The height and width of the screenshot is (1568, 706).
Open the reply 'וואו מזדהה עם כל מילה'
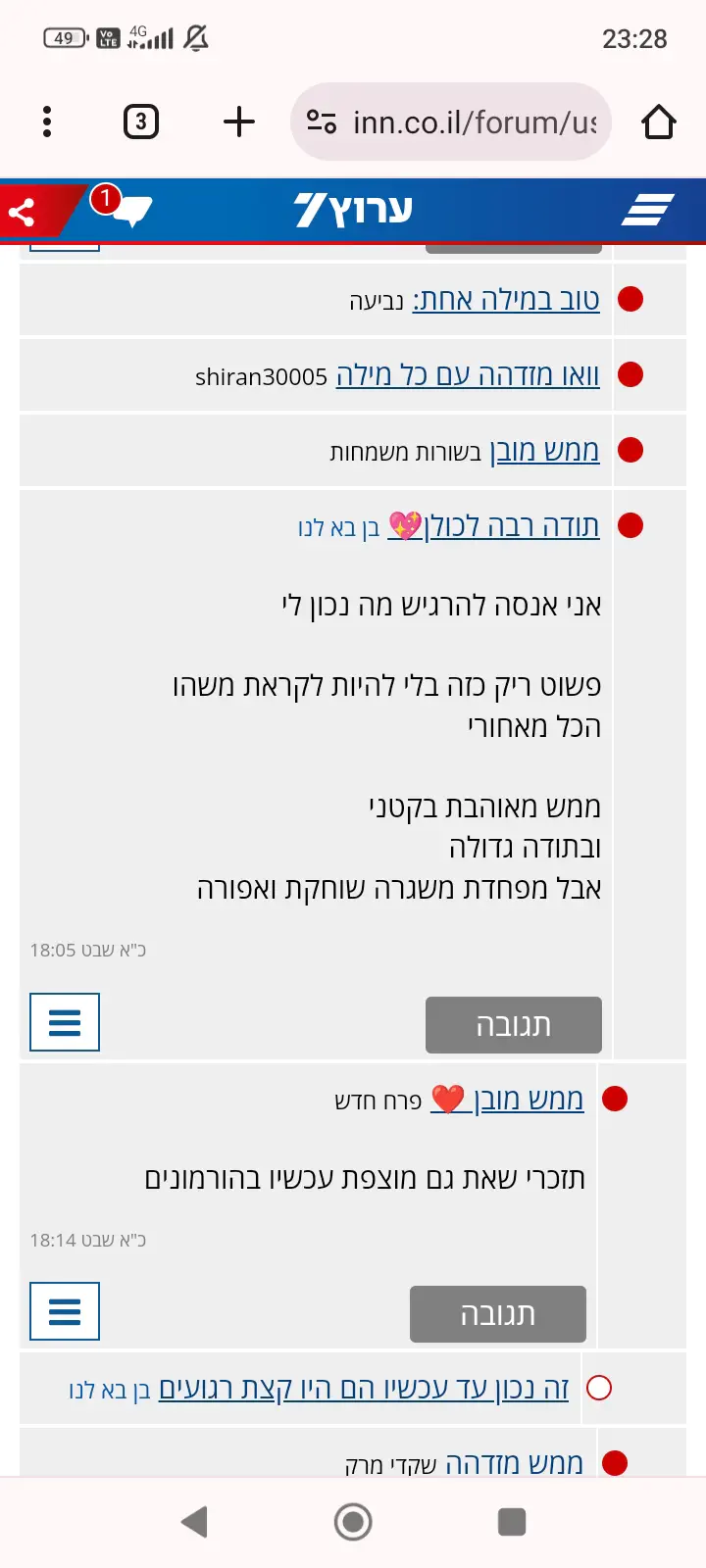468,374
